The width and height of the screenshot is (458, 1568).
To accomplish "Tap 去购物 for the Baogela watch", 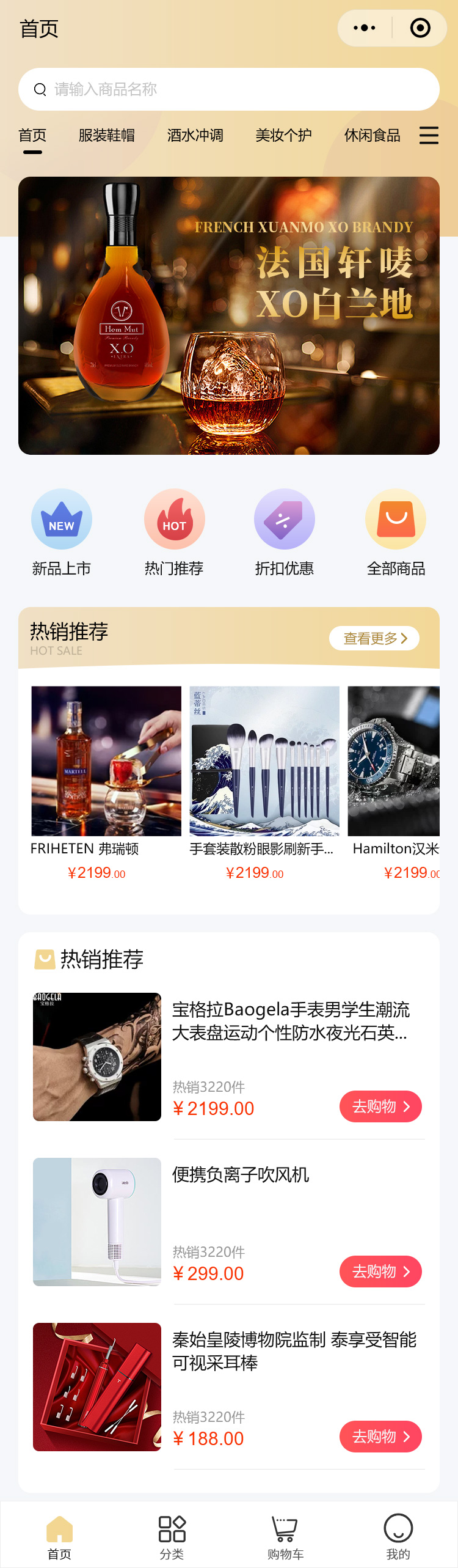I will pyautogui.click(x=380, y=1106).
